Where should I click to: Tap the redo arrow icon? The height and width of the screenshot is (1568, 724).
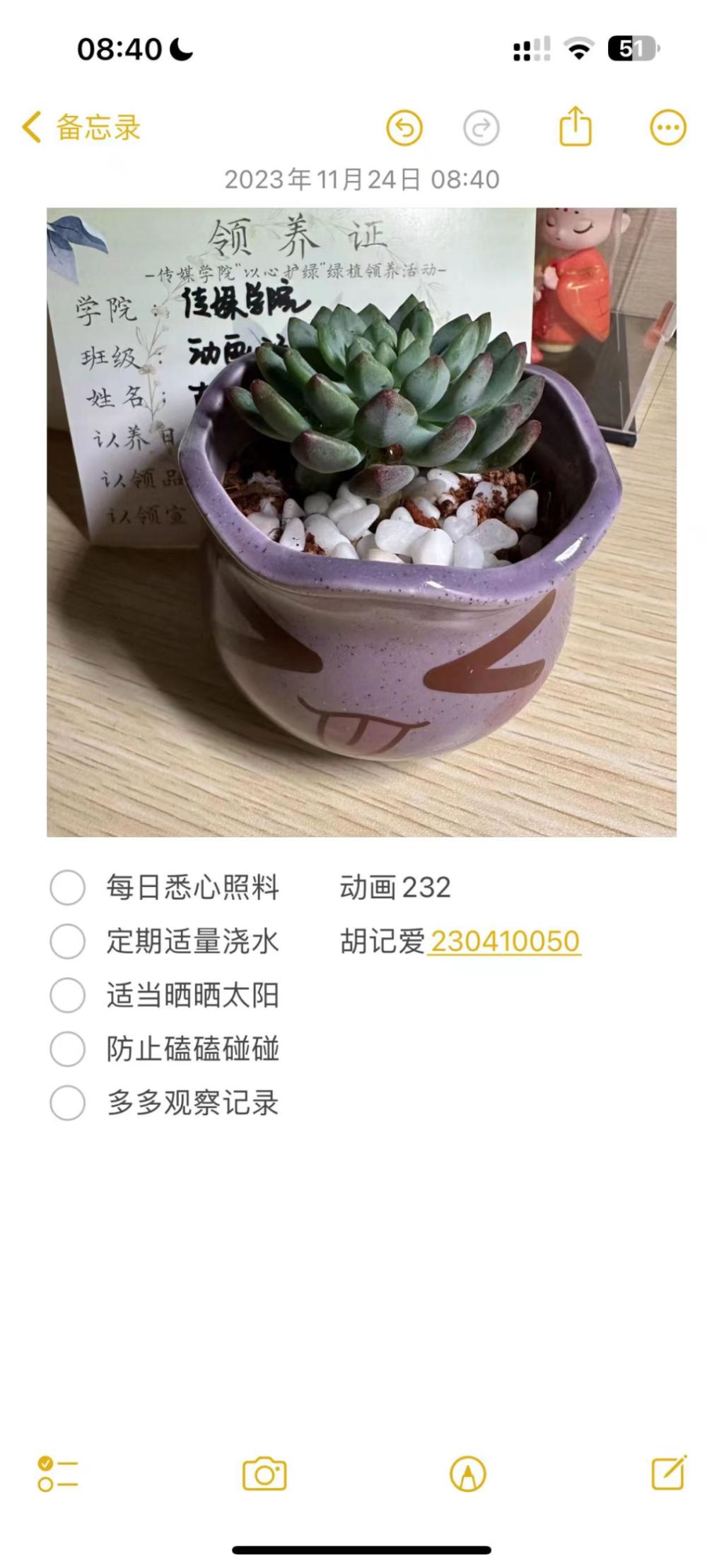481,129
